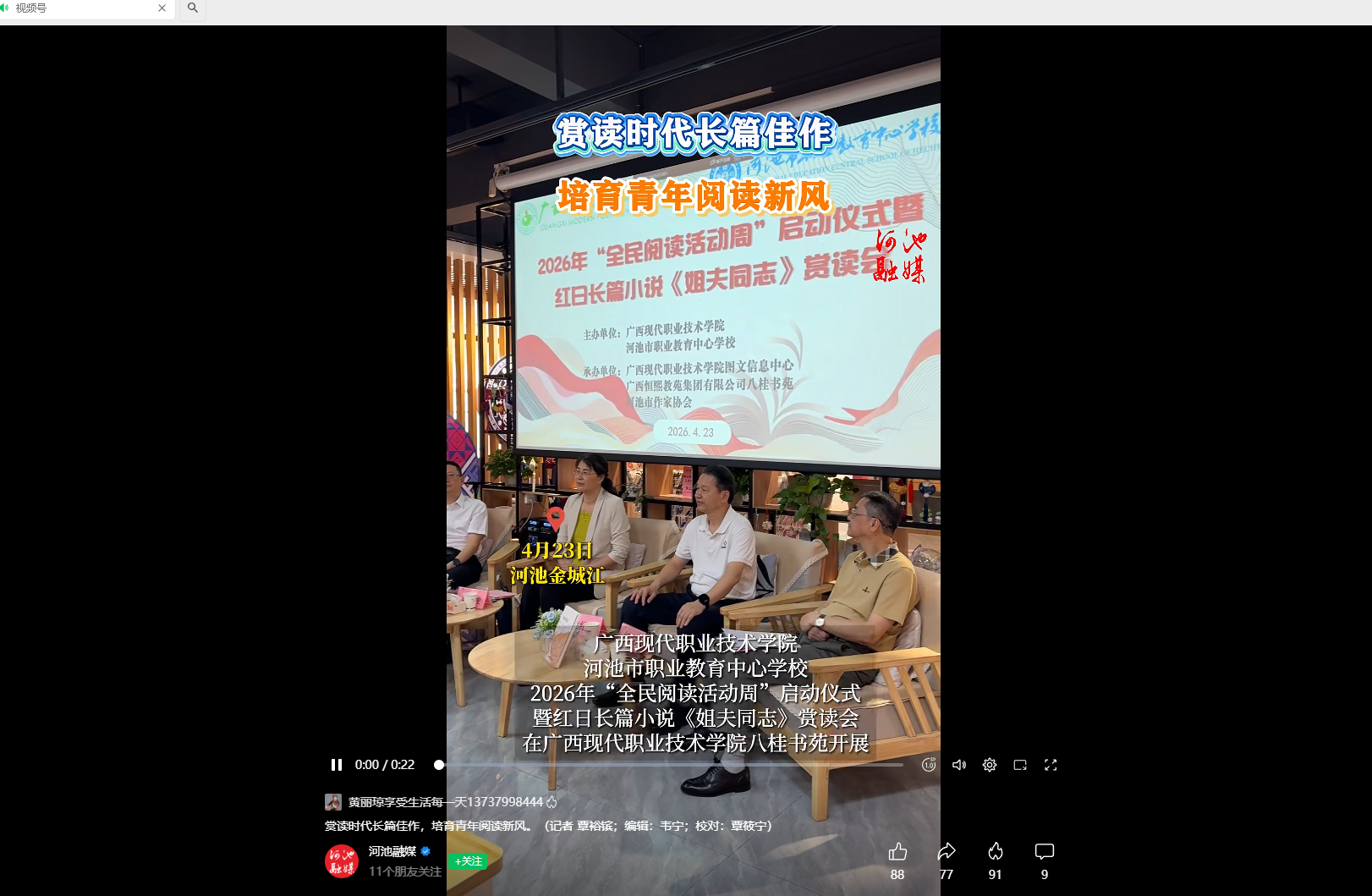This screenshot has width=1372, height=896.
Task: Pause the video playback
Action: 337,765
